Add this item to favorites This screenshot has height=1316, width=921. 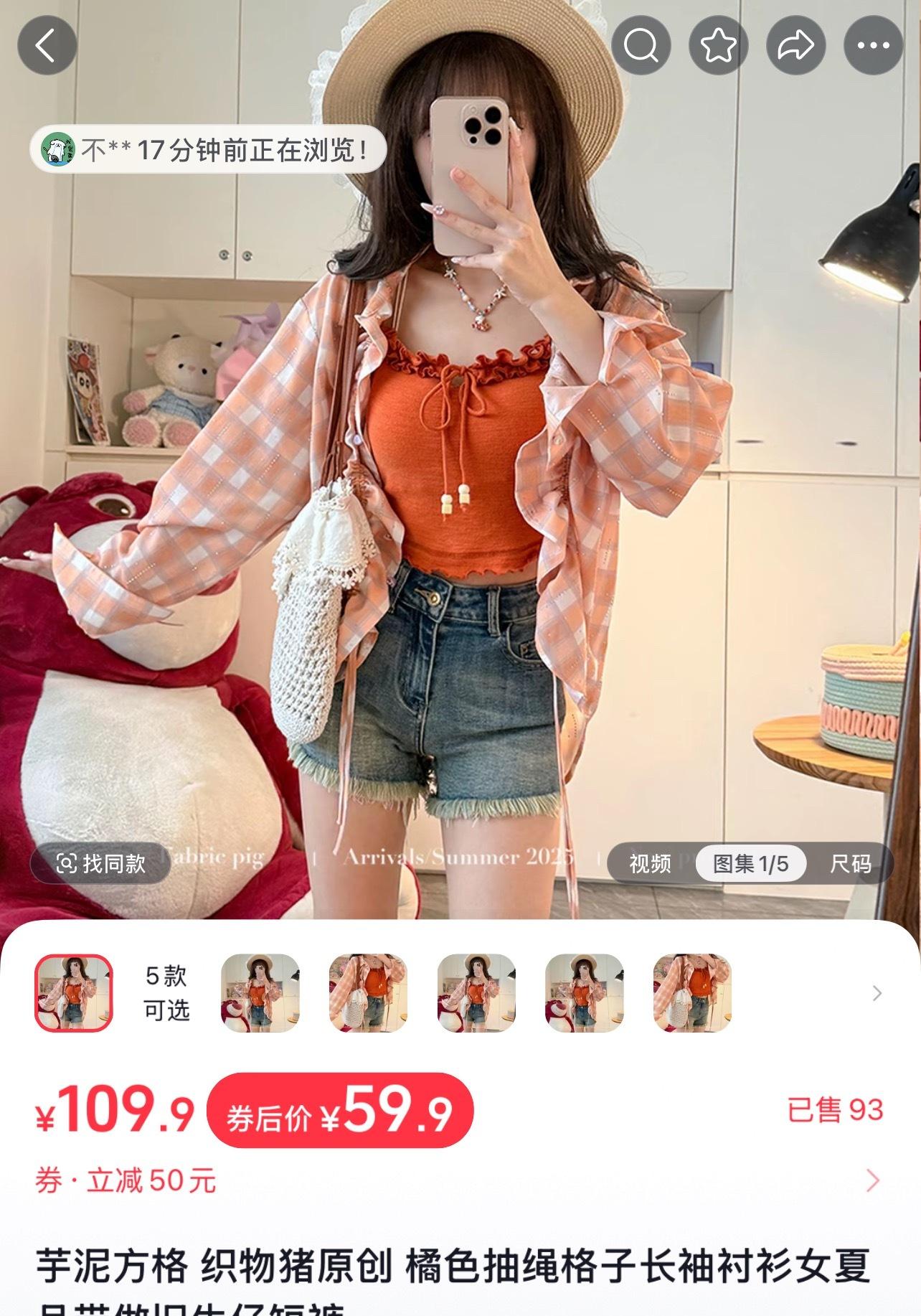[718, 46]
